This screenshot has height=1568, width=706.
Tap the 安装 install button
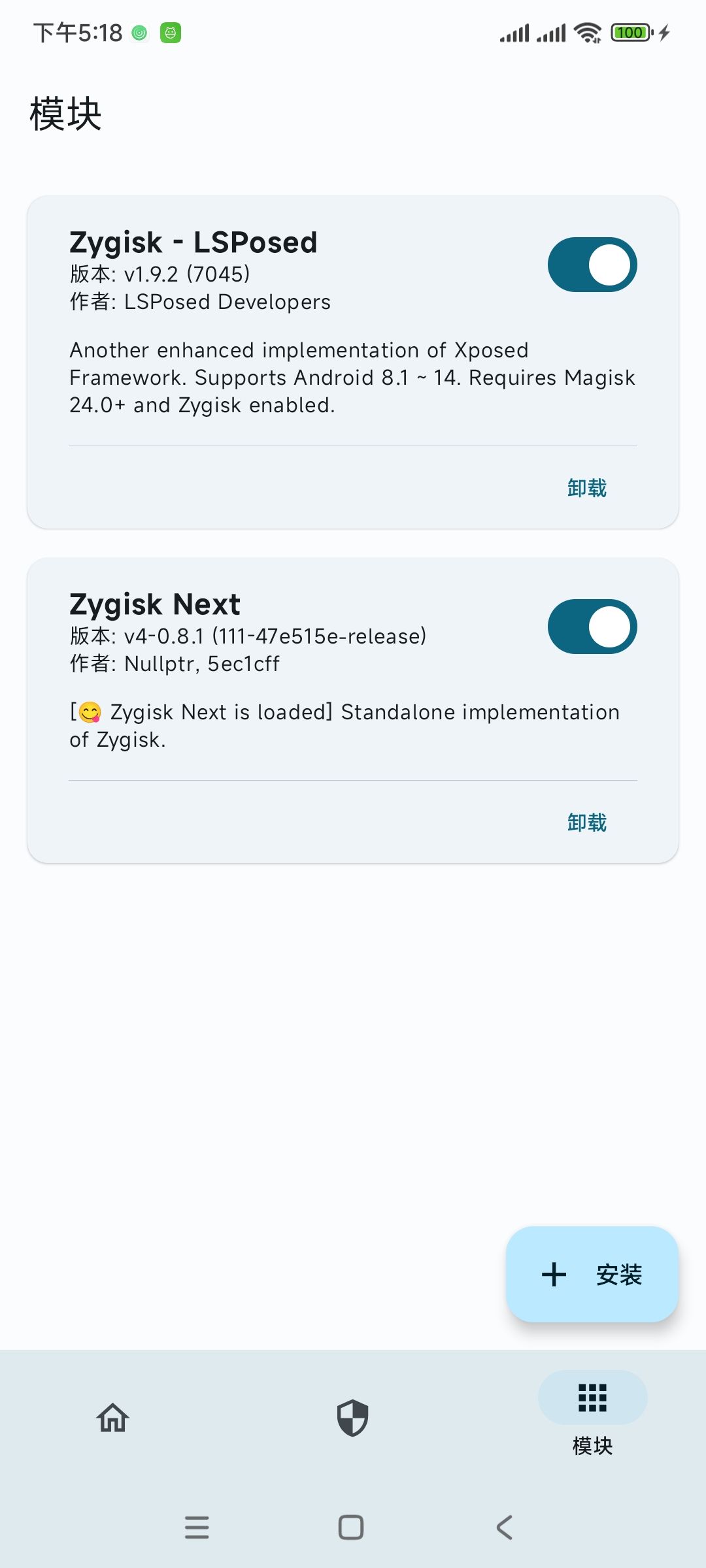click(x=592, y=1274)
